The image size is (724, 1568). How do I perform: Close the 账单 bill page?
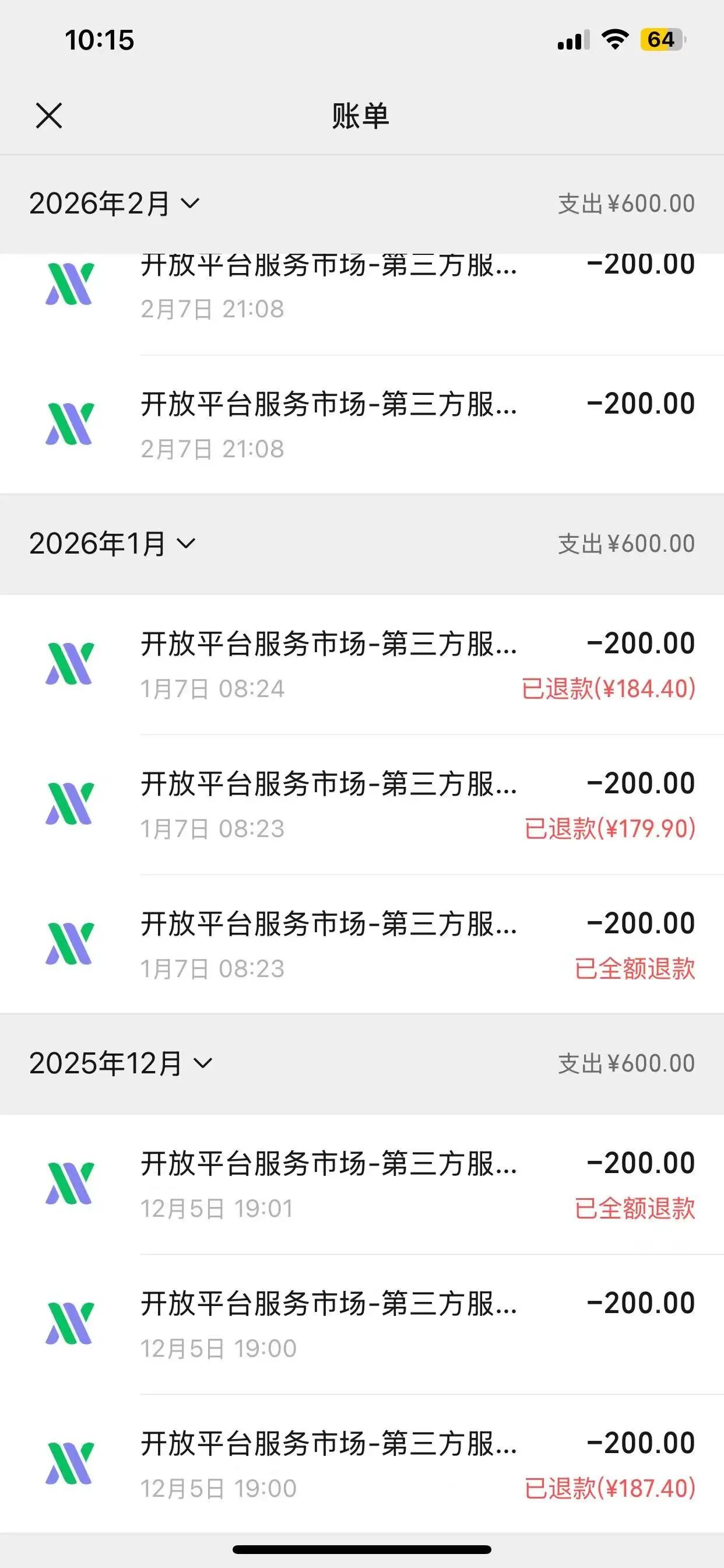[48, 116]
